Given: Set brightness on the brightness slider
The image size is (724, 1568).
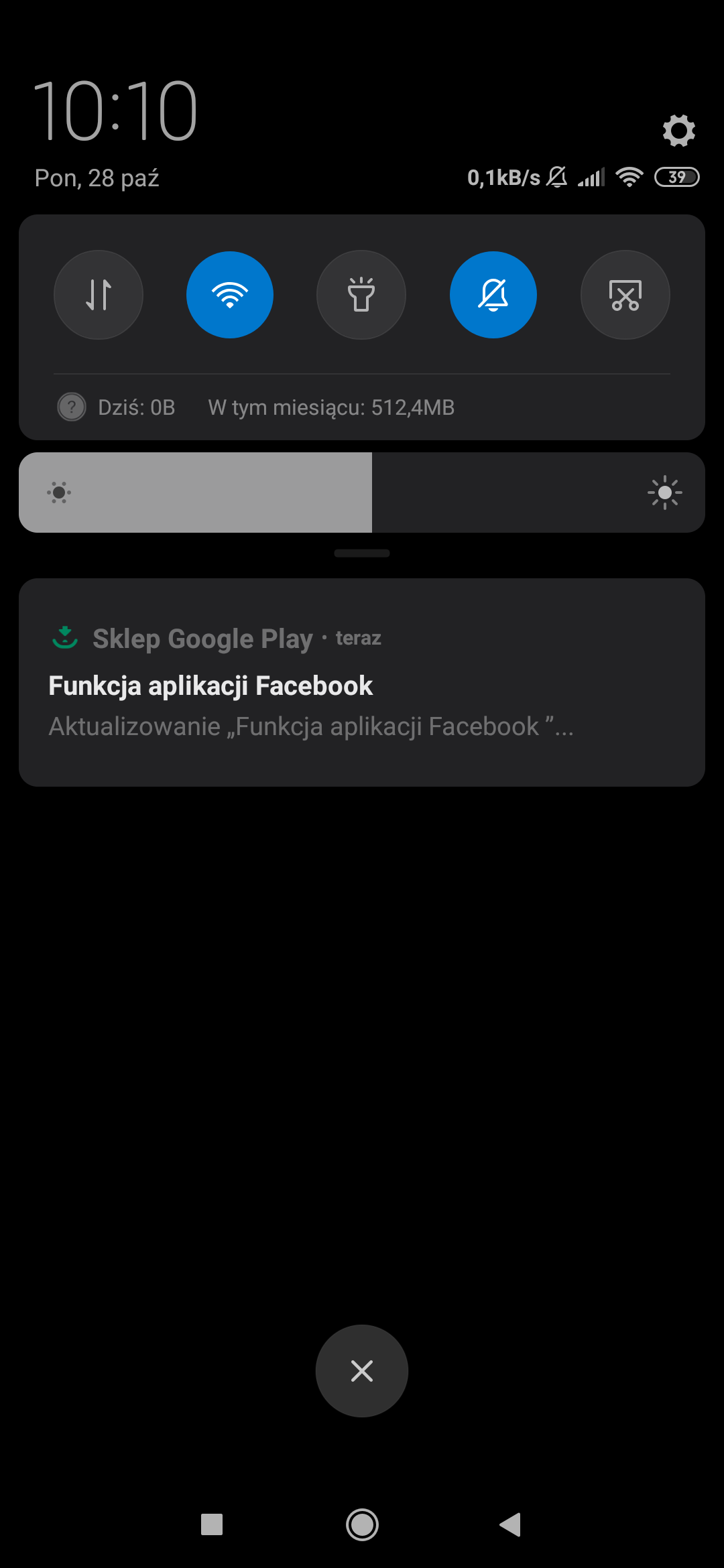Looking at the screenshot, I should pos(362,493).
